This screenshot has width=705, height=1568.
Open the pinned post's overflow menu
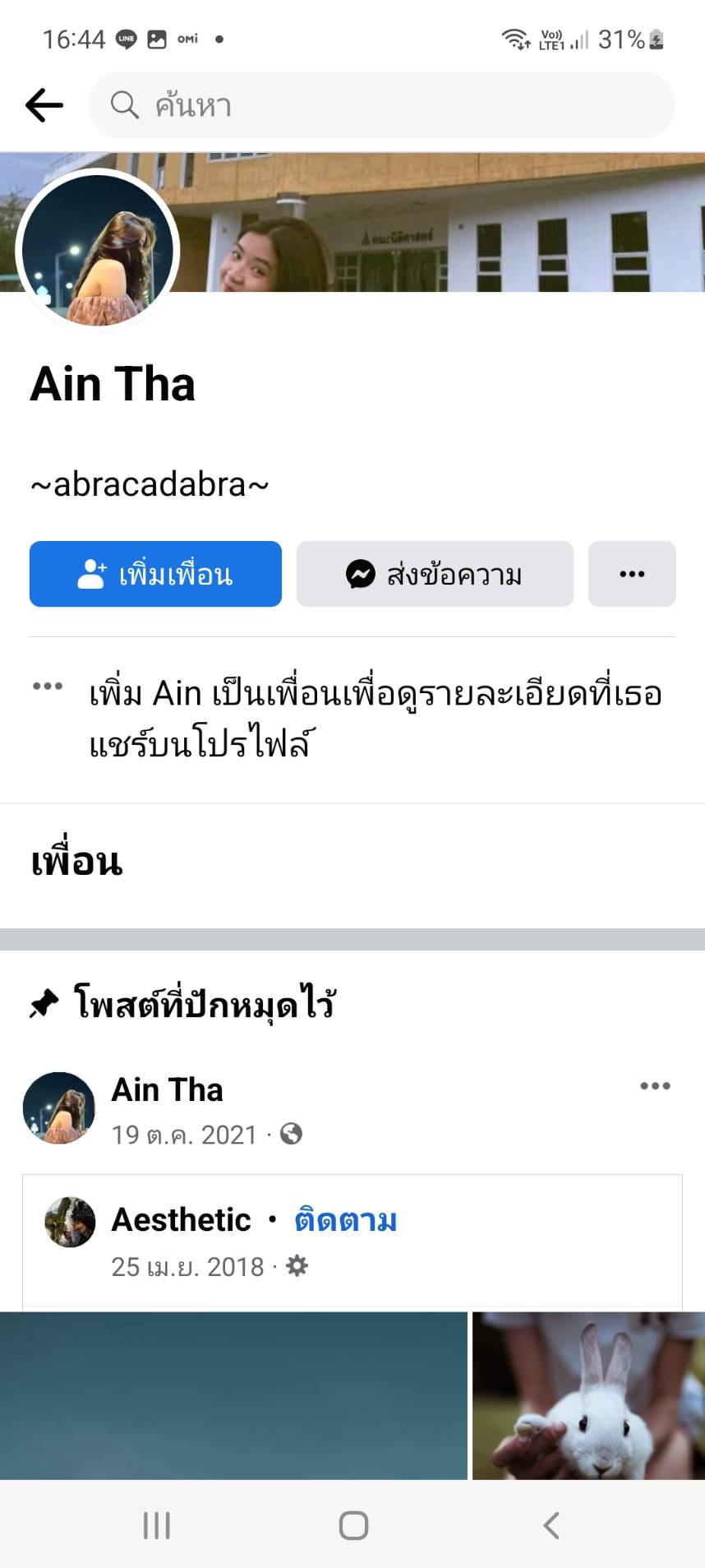(655, 1086)
